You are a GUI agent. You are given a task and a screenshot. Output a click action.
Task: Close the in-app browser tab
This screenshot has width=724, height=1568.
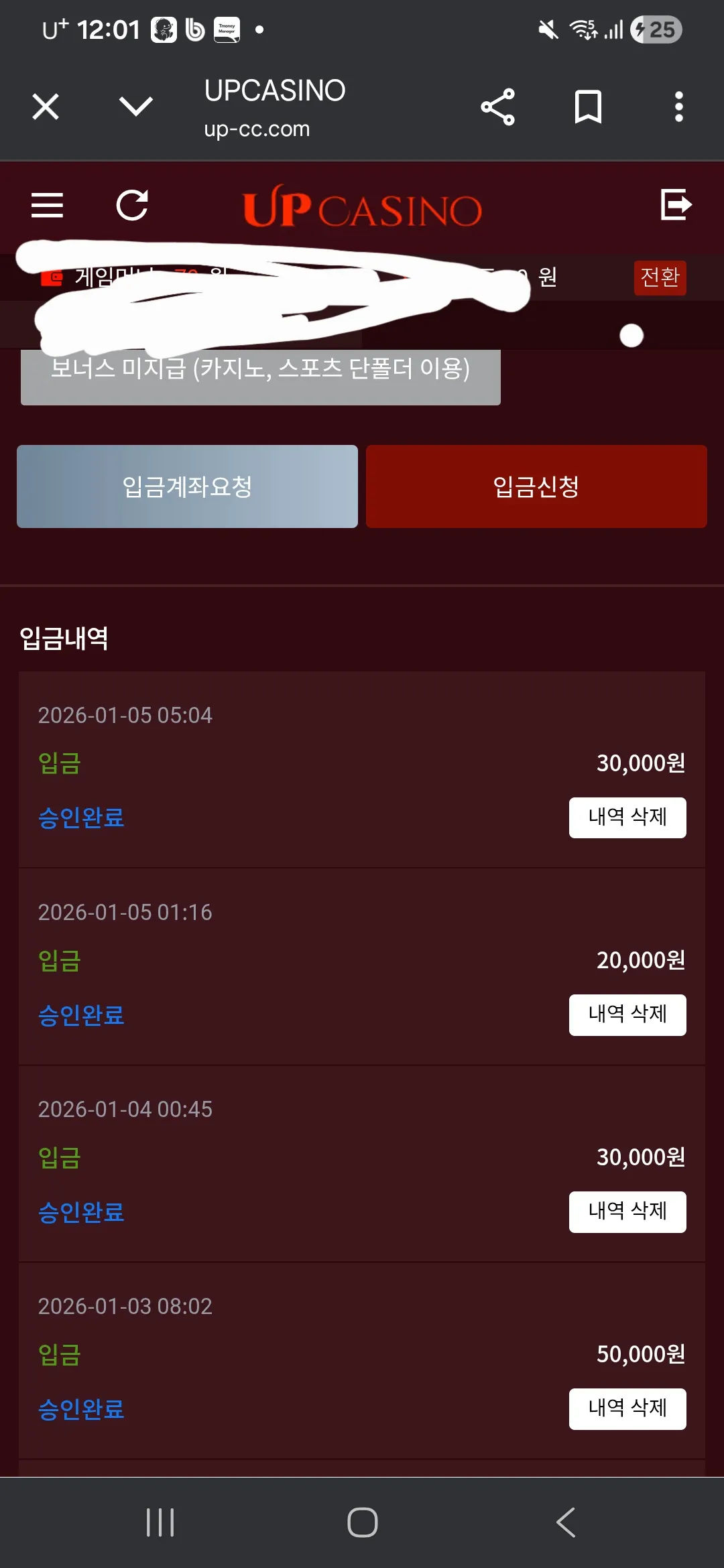(46, 107)
